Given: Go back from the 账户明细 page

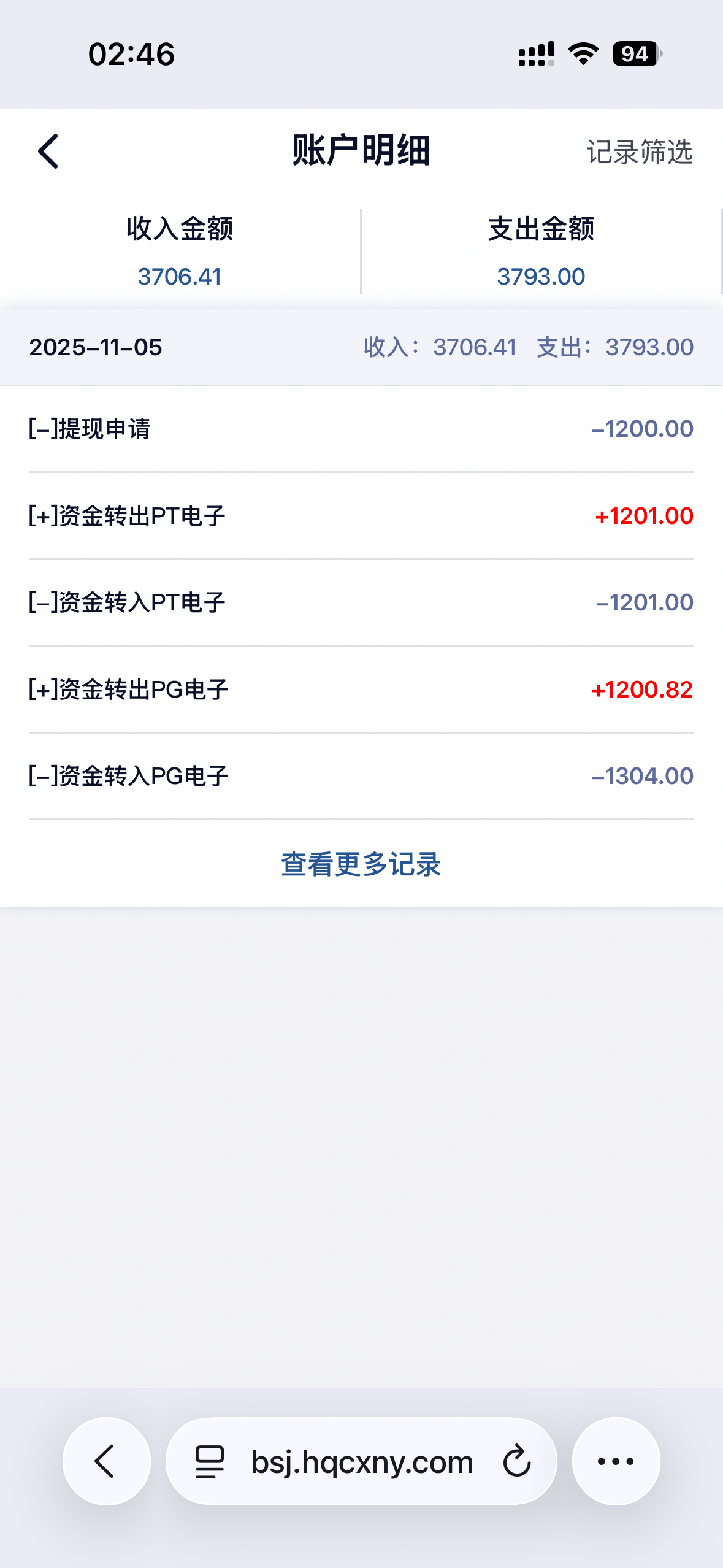Looking at the screenshot, I should pos(48,151).
